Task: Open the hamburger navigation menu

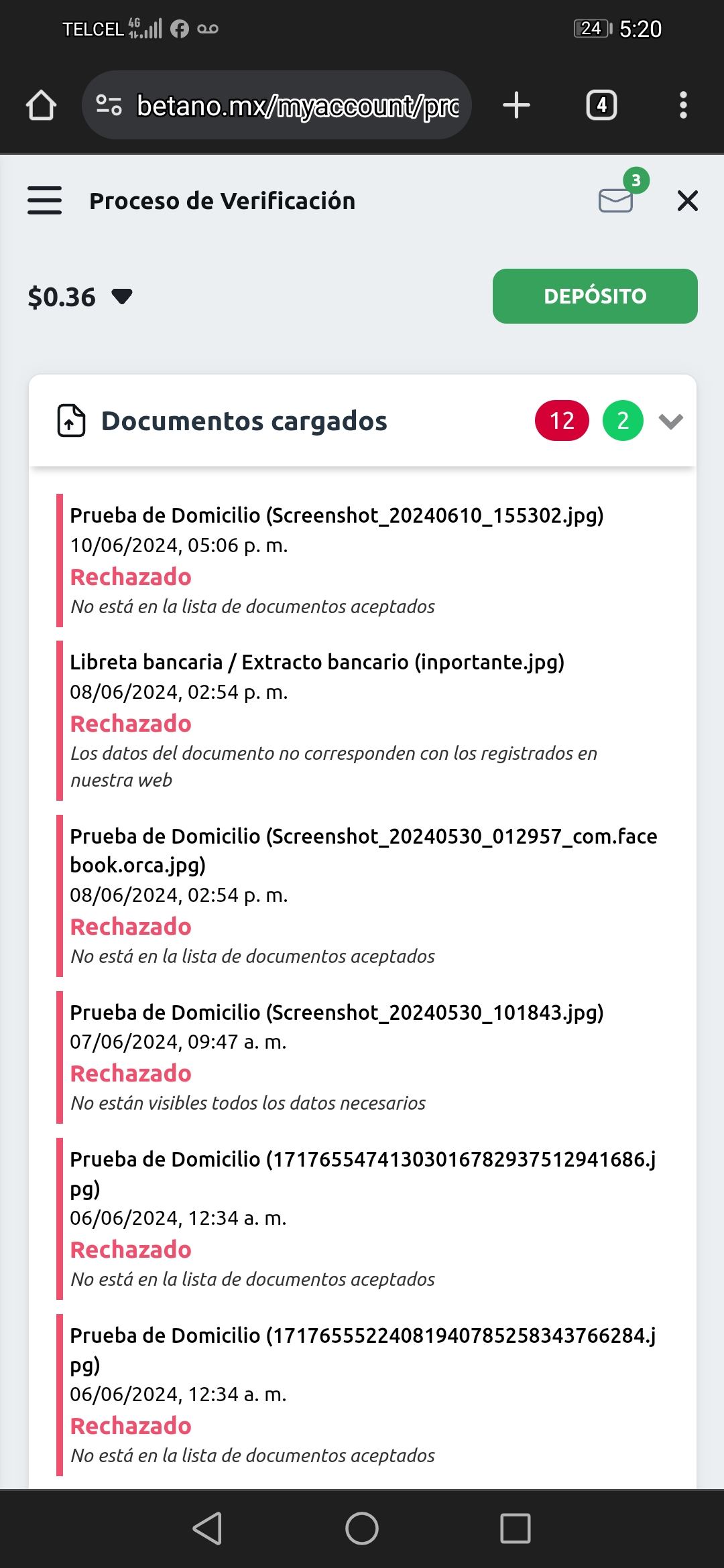Action: (44, 200)
